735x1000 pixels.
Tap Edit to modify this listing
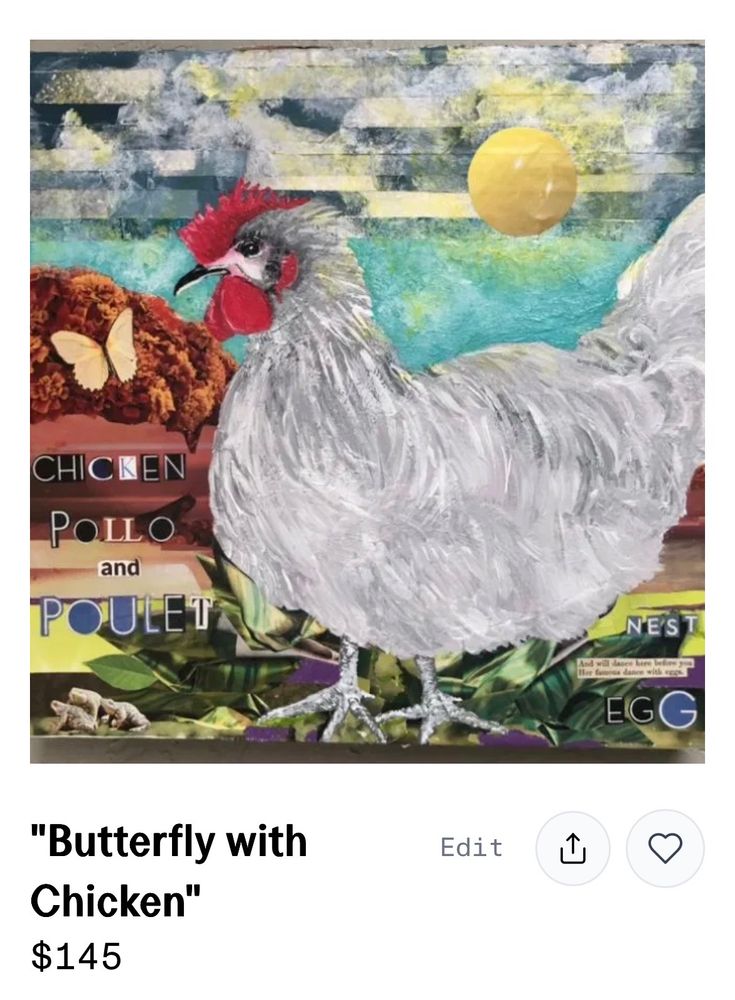[x=471, y=848]
